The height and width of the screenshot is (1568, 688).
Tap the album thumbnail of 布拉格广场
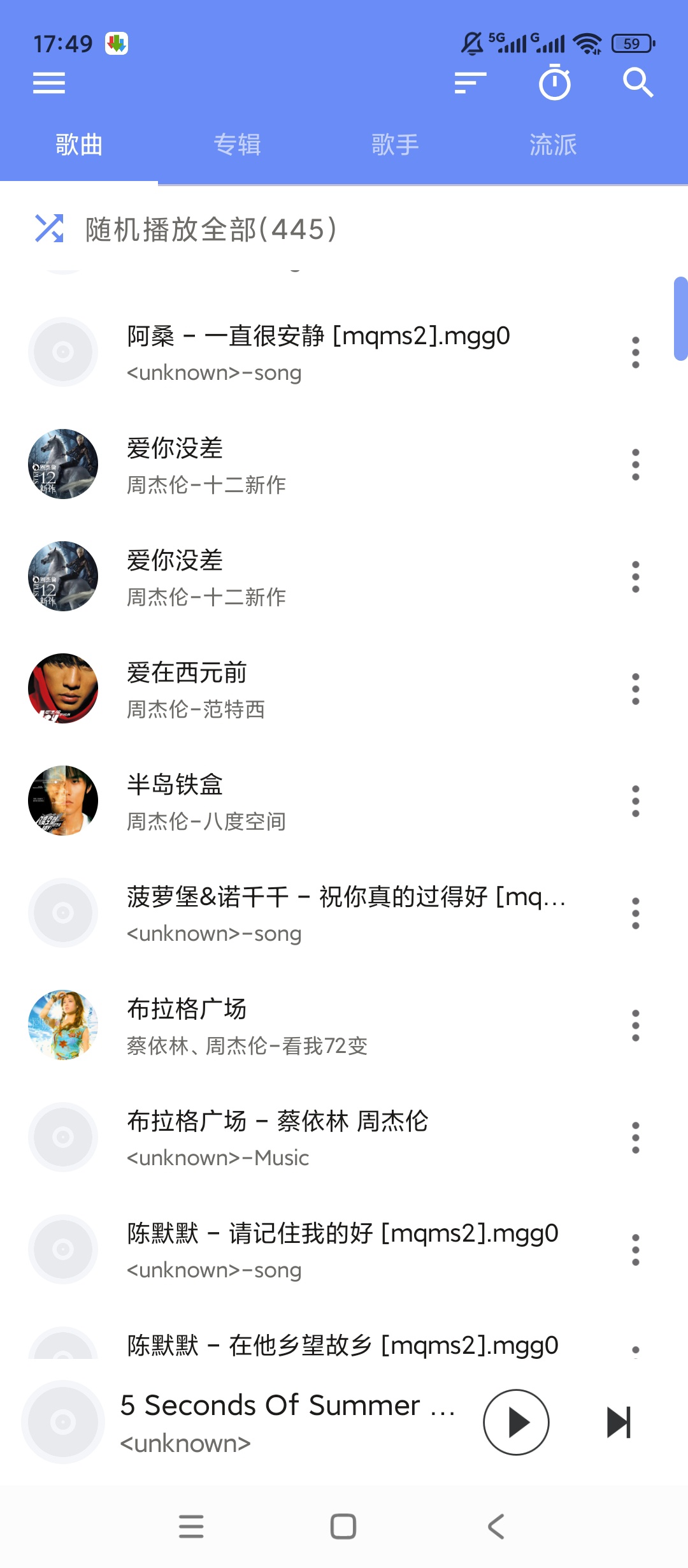[62, 1026]
